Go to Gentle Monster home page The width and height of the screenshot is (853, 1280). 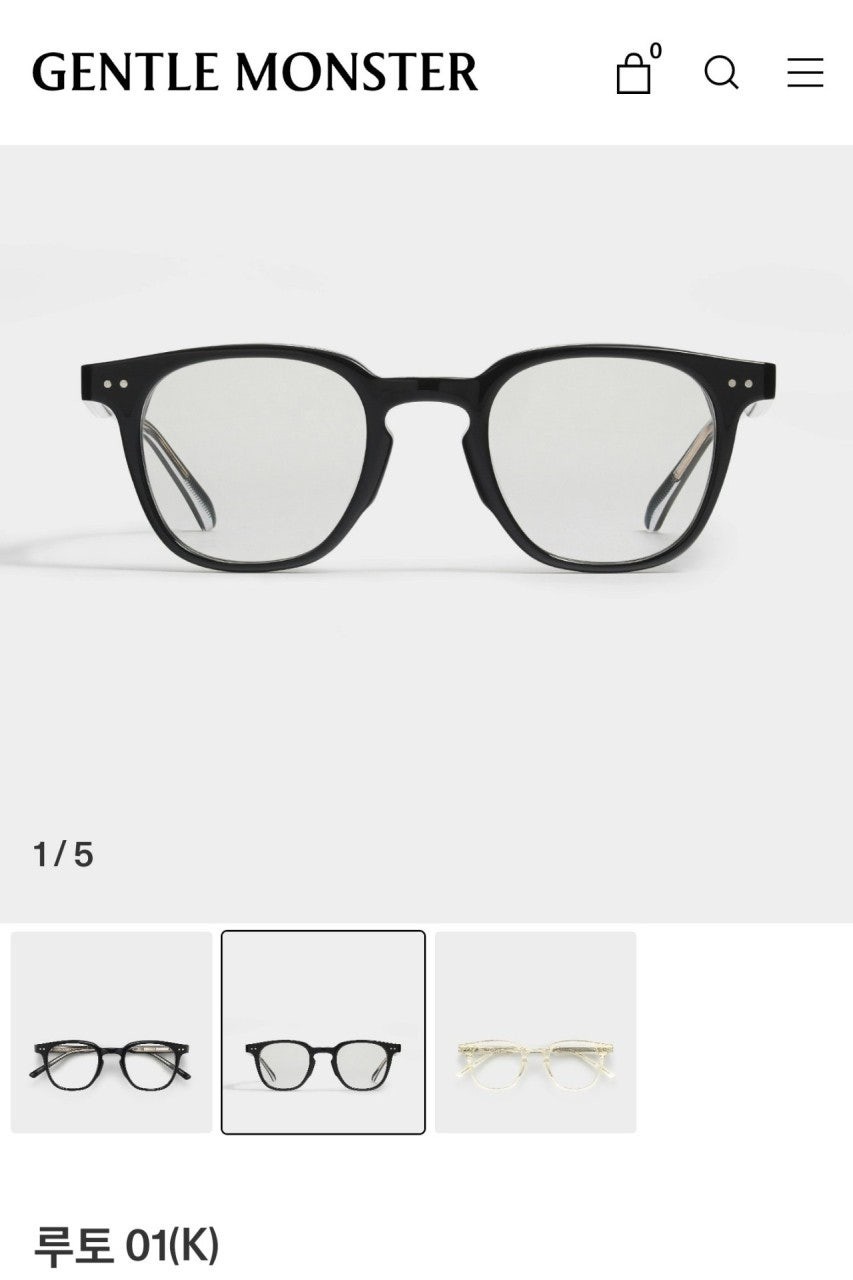tap(255, 72)
